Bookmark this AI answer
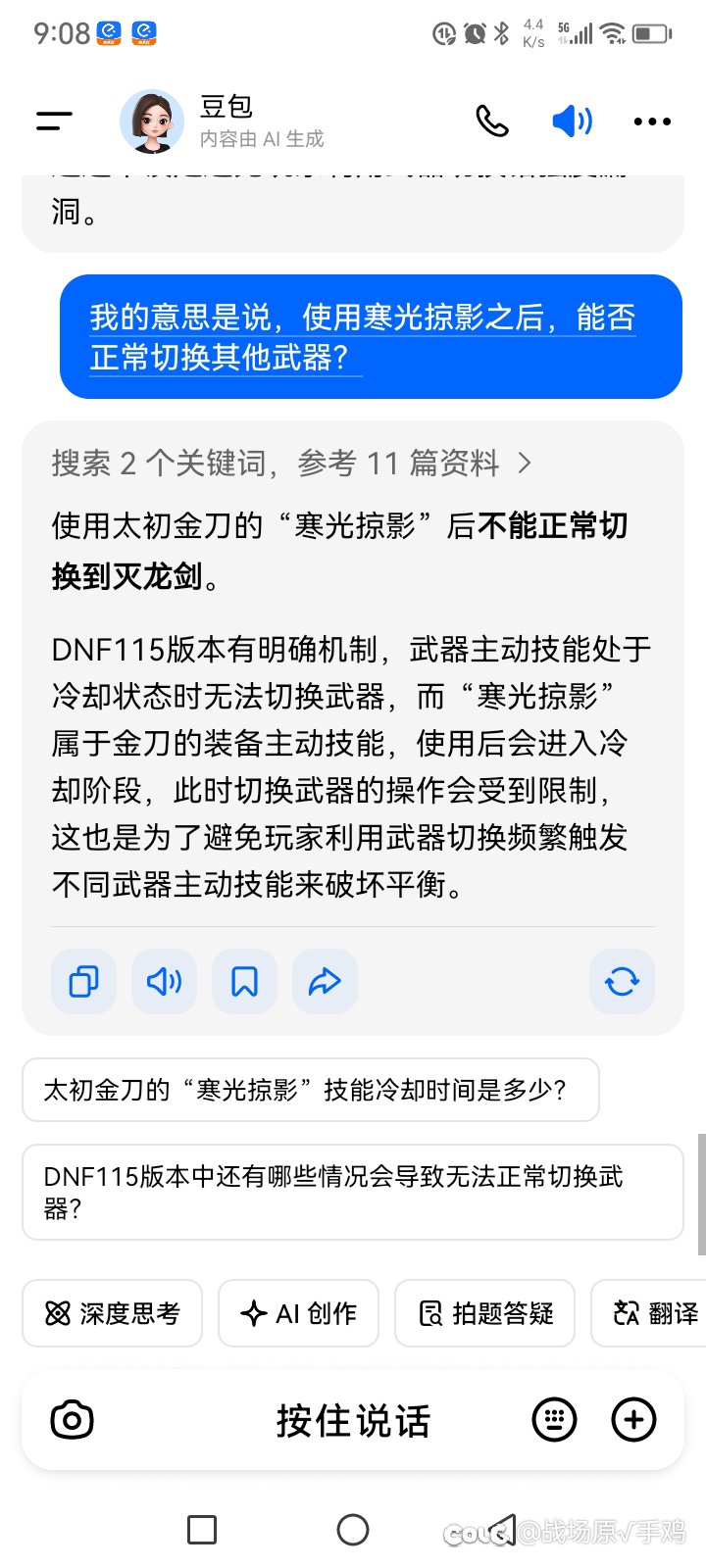706x1568 pixels. tap(244, 981)
